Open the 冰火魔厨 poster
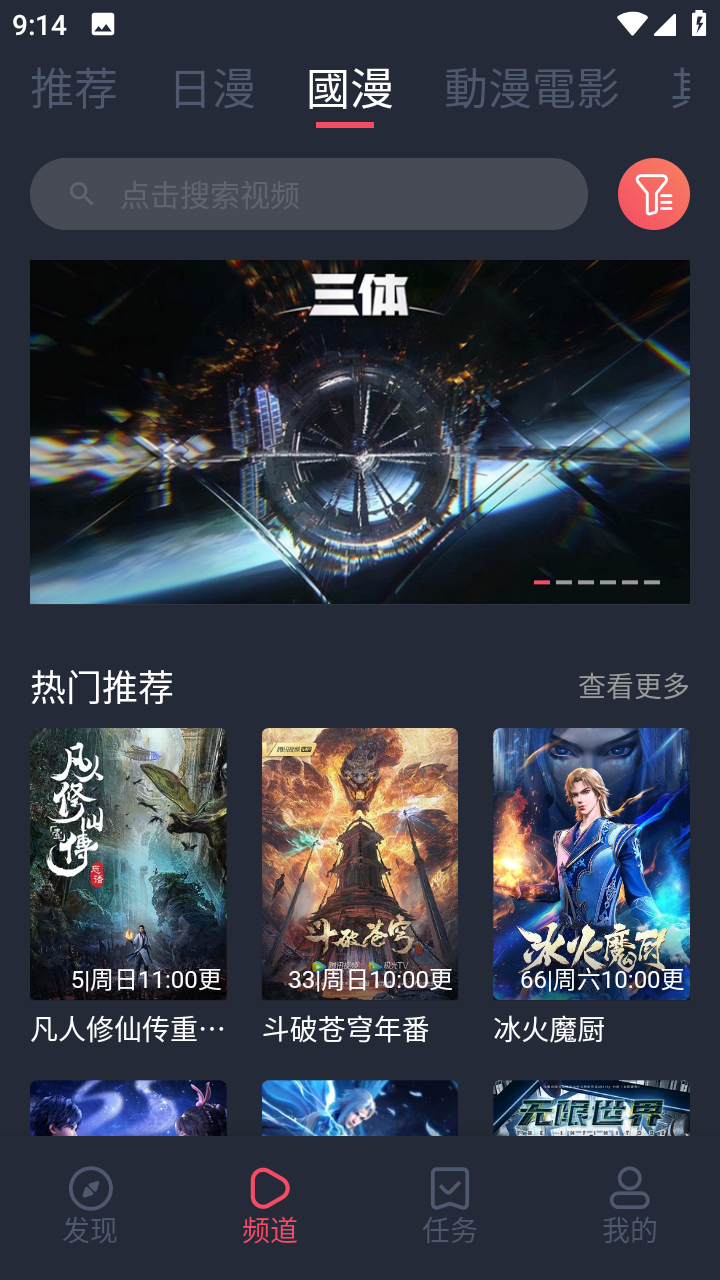This screenshot has width=720, height=1280. click(x=590, y=862)
